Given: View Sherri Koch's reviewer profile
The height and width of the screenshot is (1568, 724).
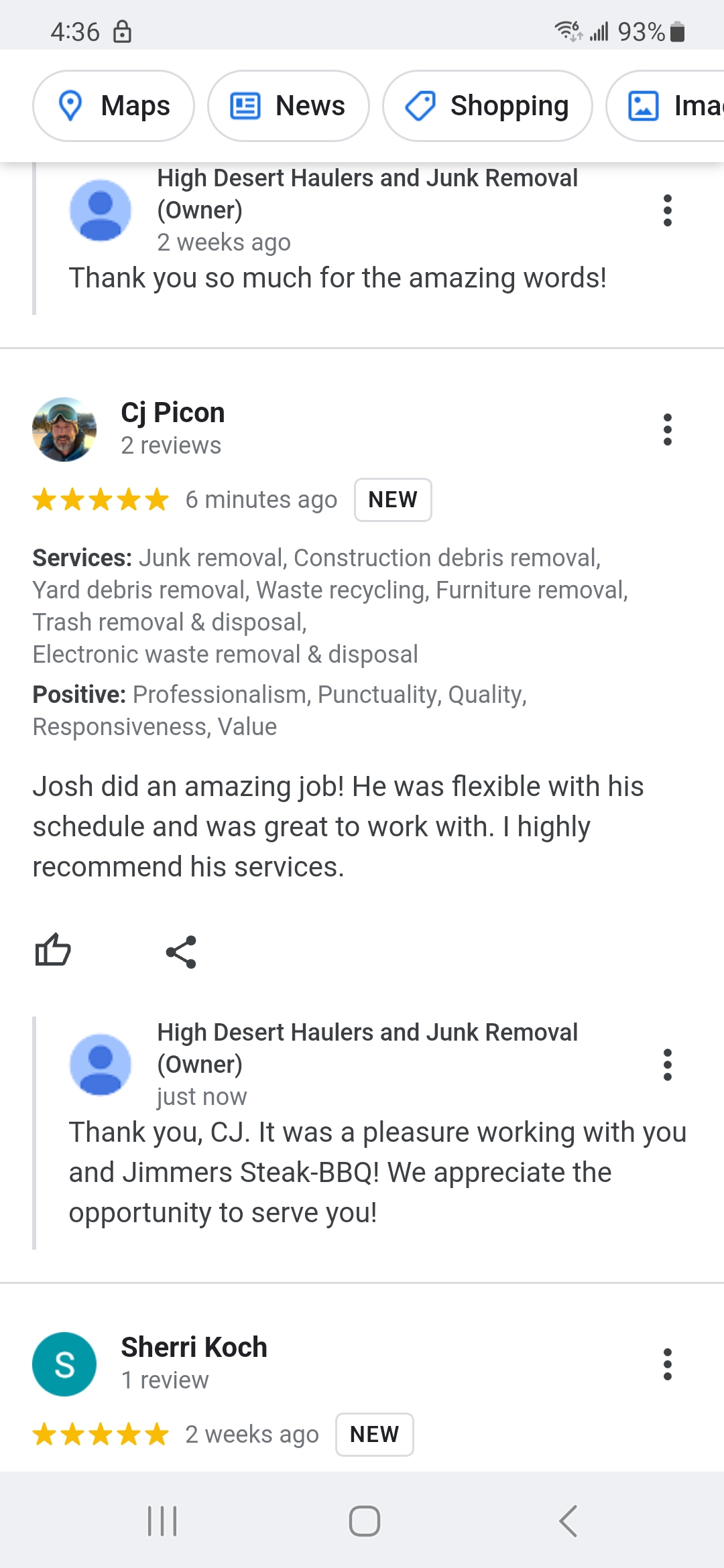Looking at the screenshot, I should pos(194,1347).
